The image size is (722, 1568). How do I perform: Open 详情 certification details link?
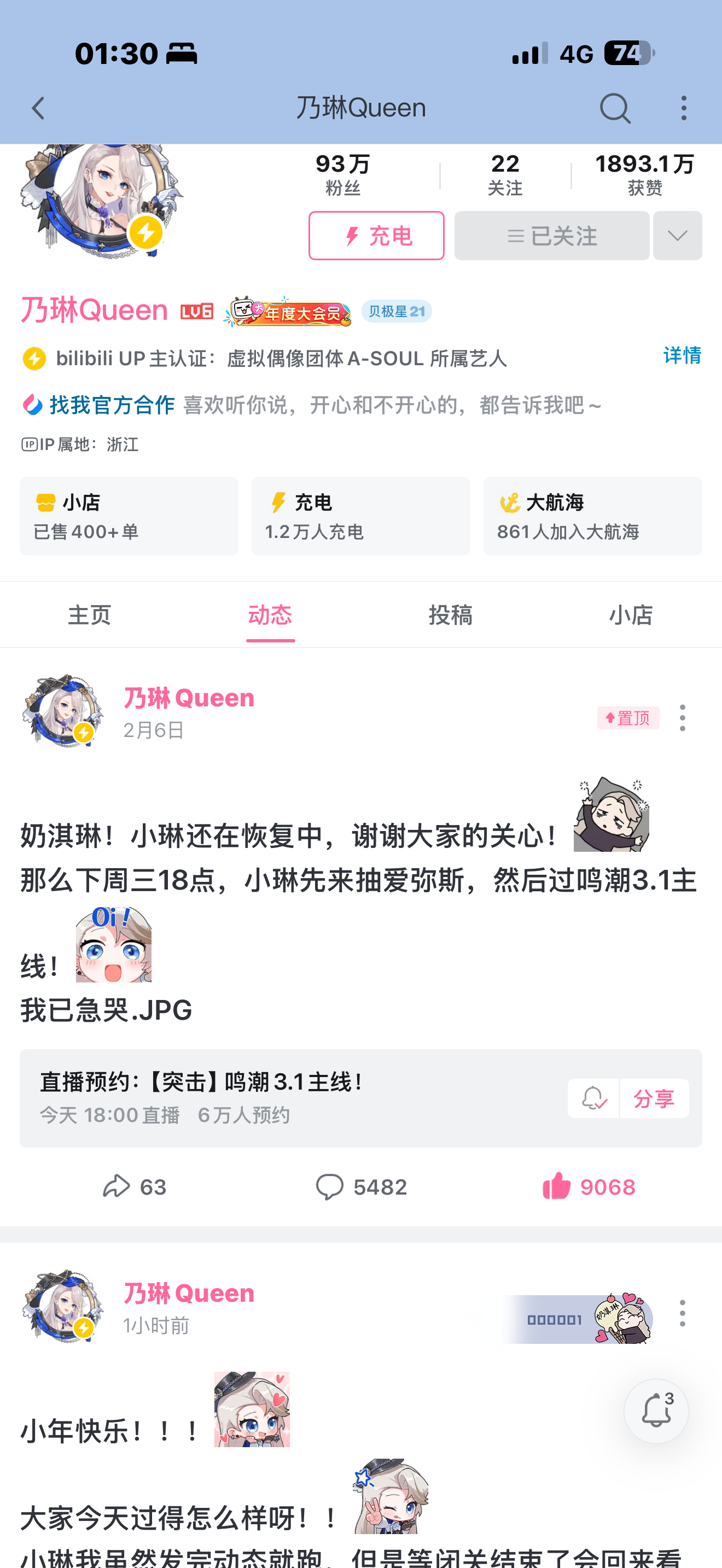point(682,355)
